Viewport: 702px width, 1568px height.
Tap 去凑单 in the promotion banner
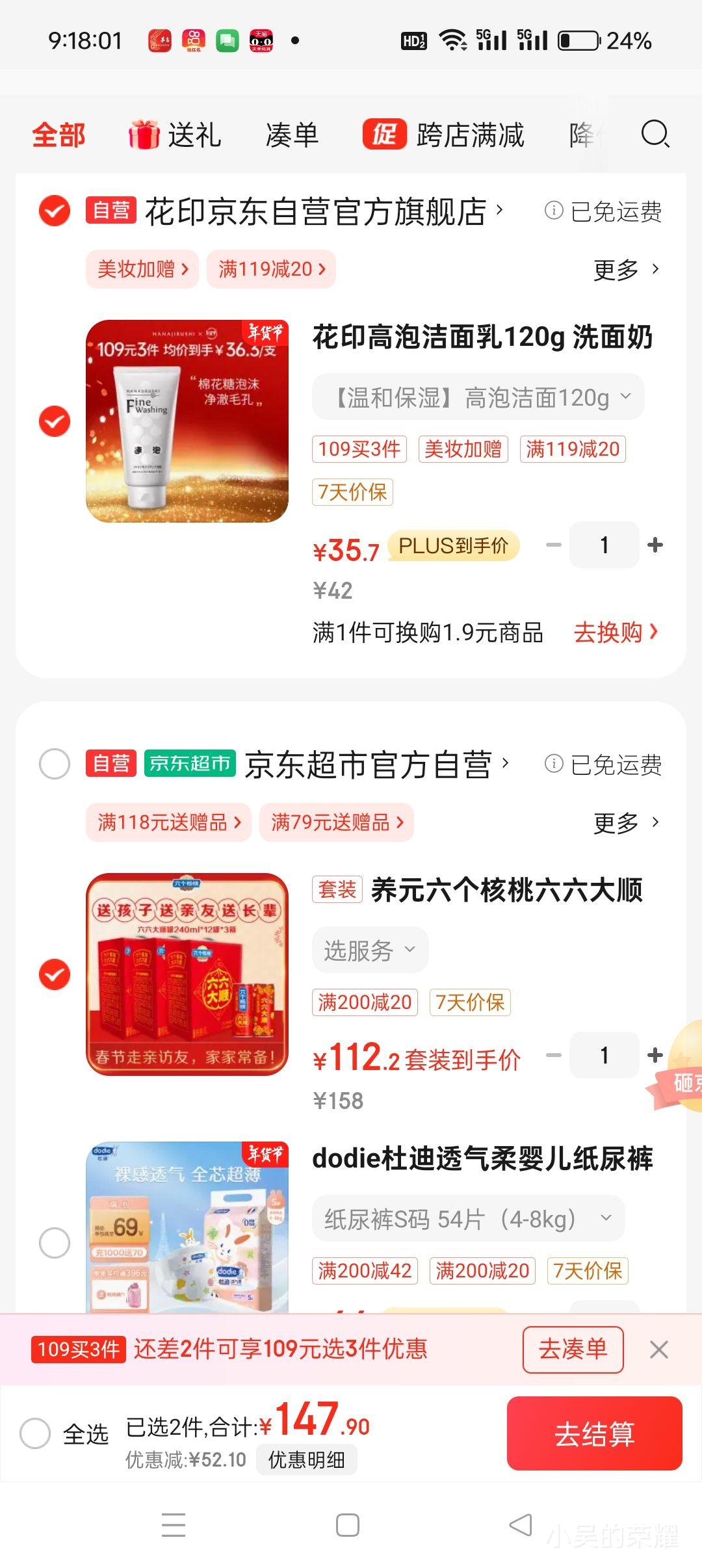pos(573,1349)
